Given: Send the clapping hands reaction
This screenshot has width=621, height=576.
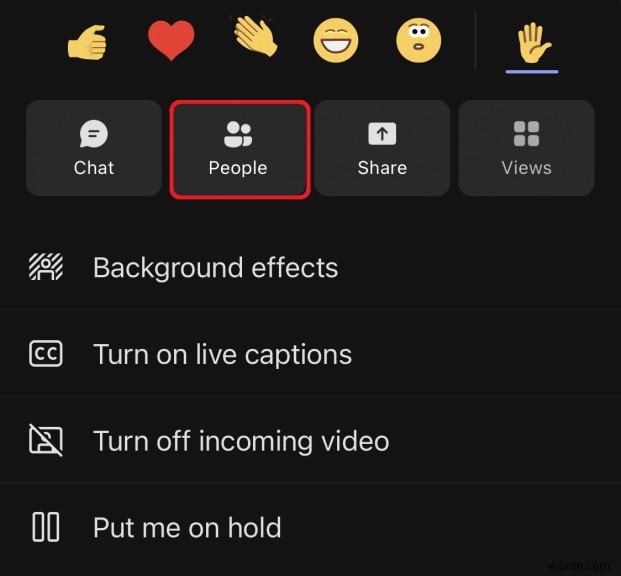Looking at the screenshot, I should (255, 38).
